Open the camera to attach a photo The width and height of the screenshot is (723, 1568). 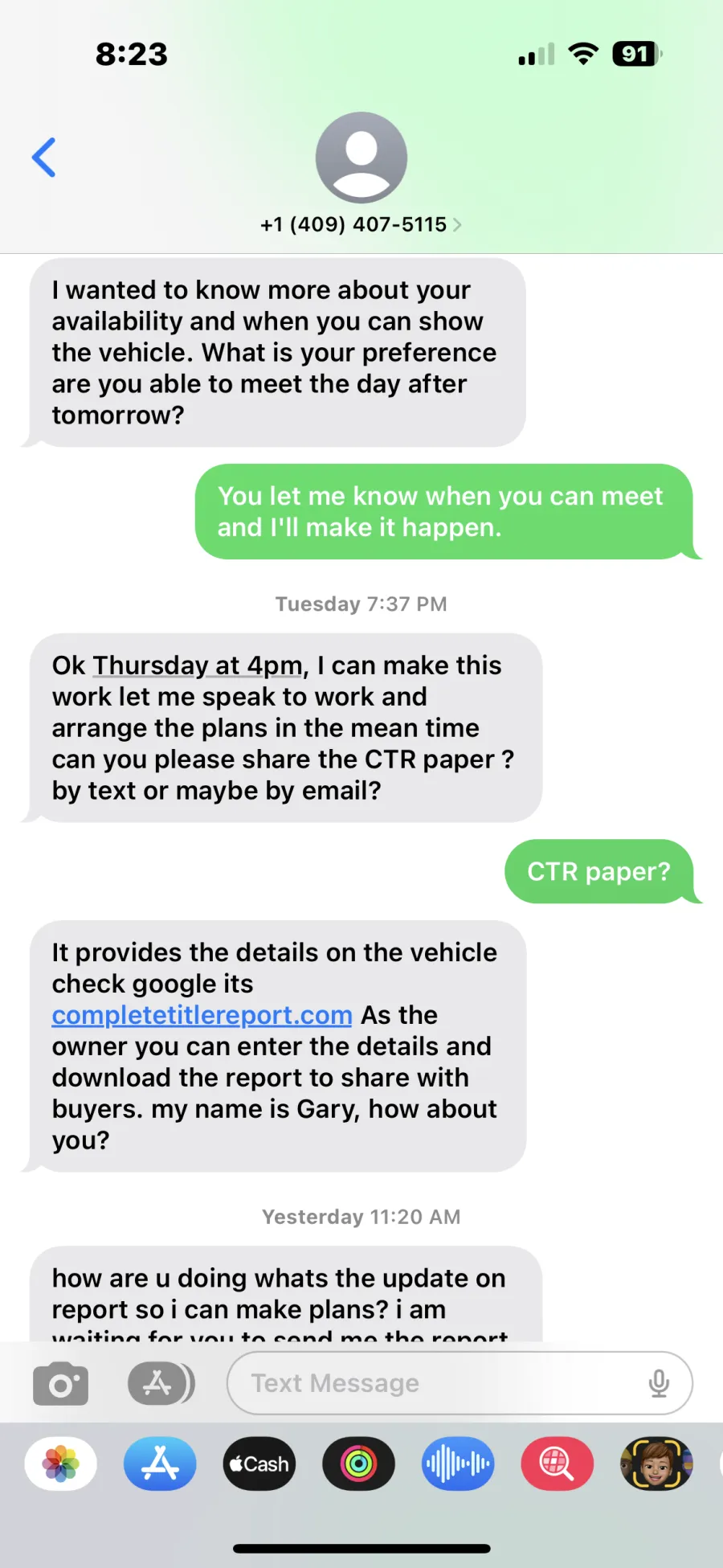click(x=60, y=1383)
